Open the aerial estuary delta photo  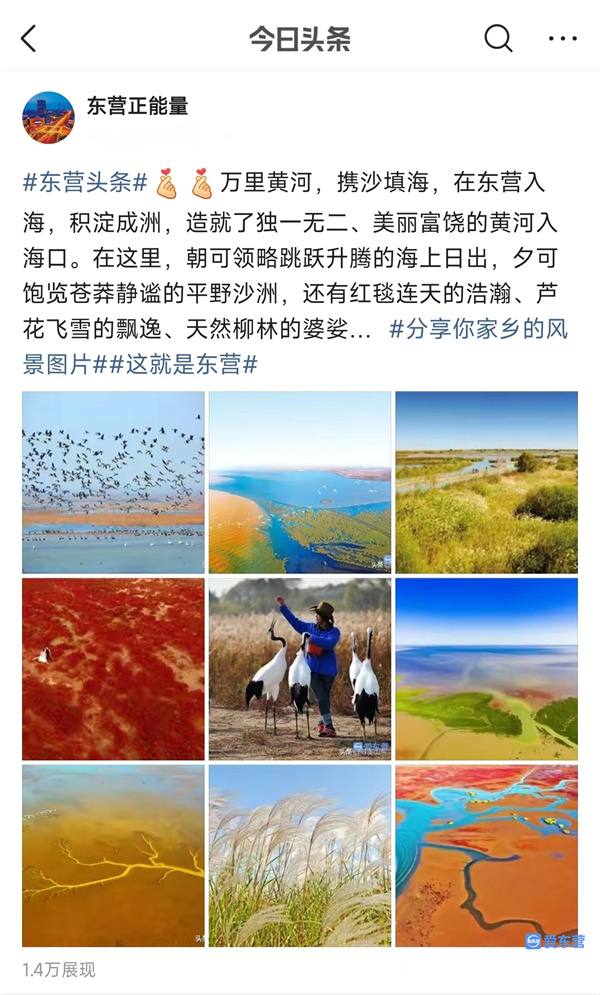point(300,482)
